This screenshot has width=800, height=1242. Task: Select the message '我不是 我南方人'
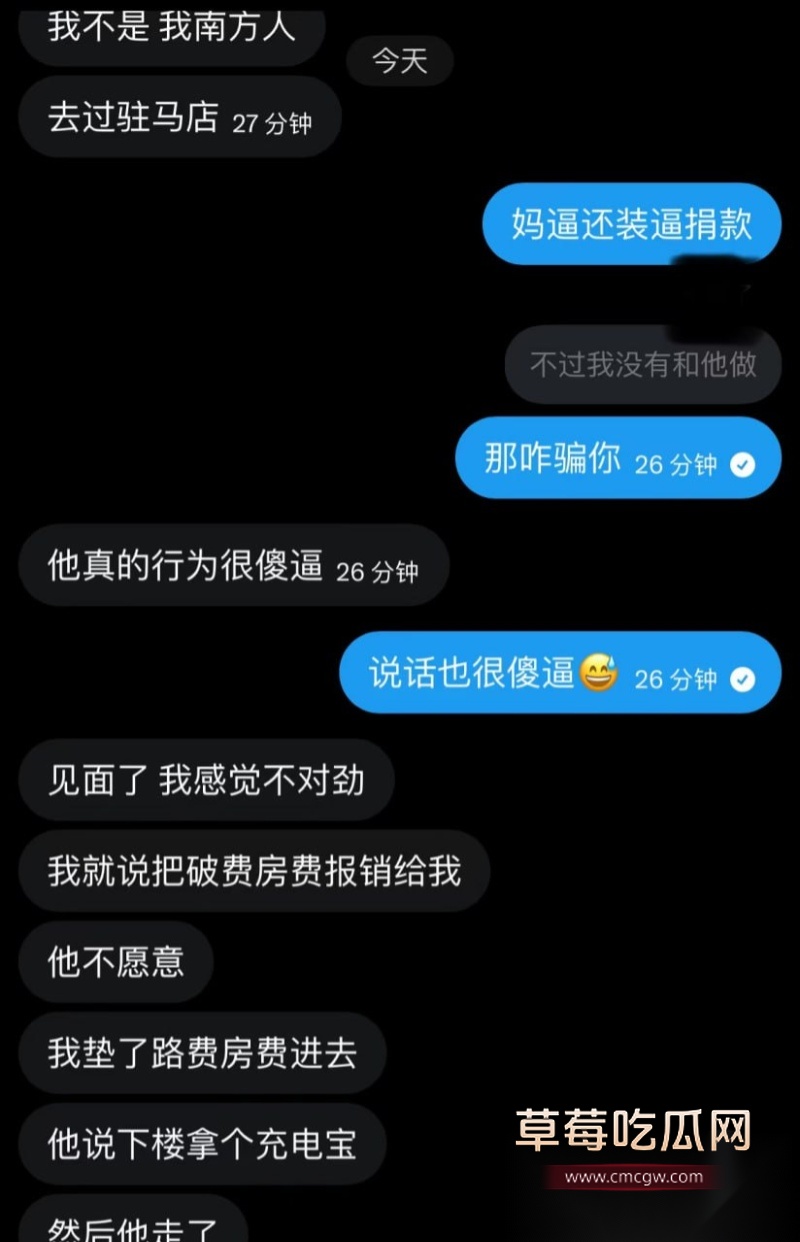click(168, 28)
